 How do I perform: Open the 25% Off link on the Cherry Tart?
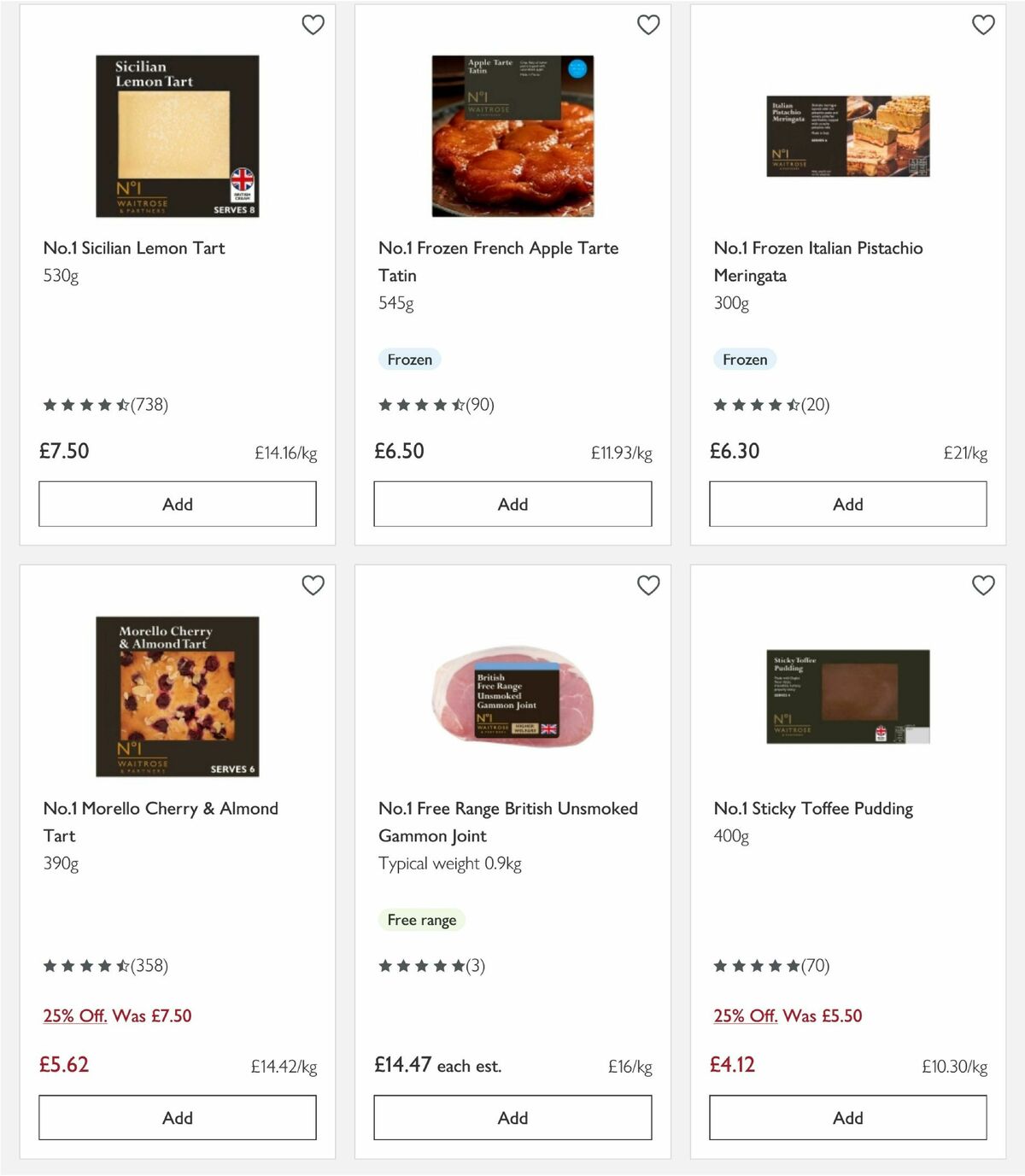74,1015
